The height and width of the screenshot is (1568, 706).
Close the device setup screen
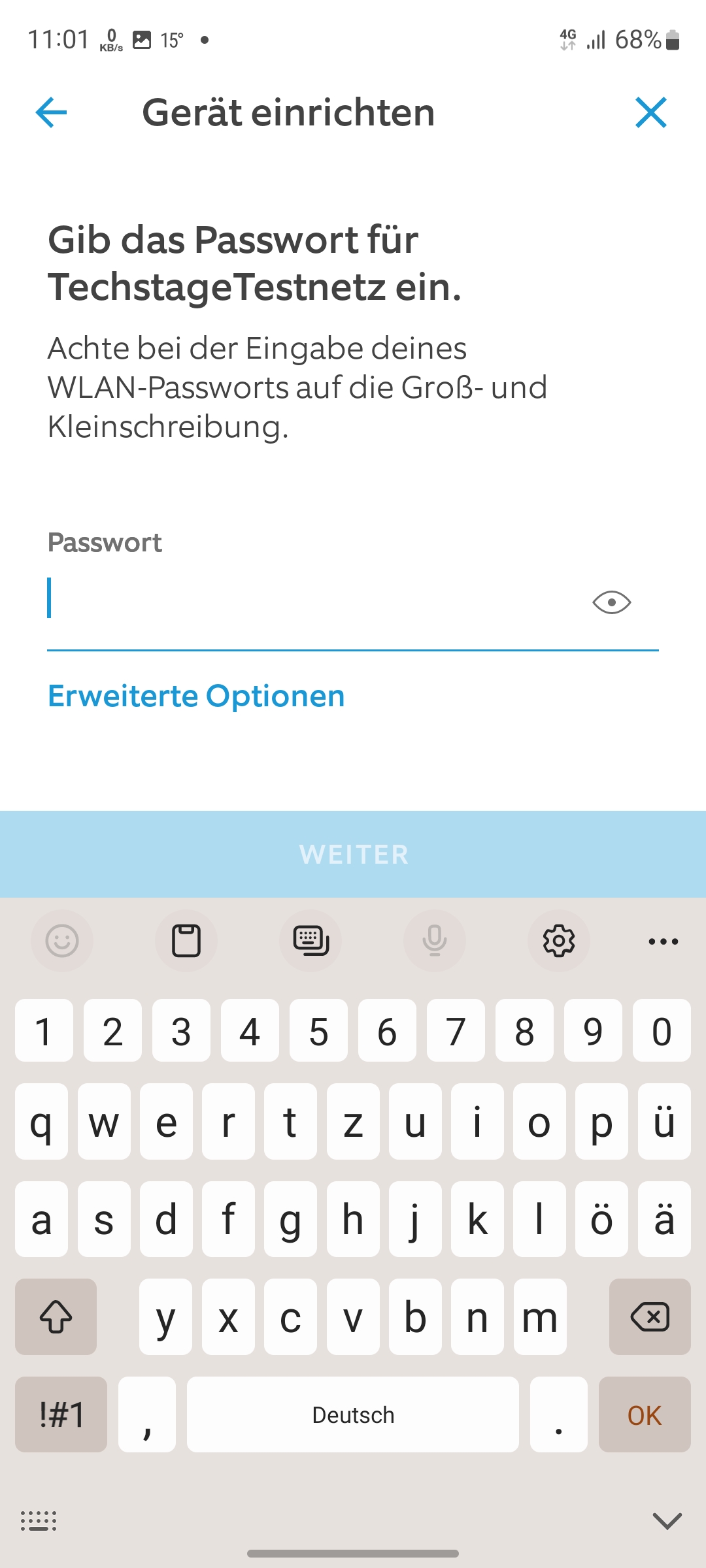pos(650,112)
